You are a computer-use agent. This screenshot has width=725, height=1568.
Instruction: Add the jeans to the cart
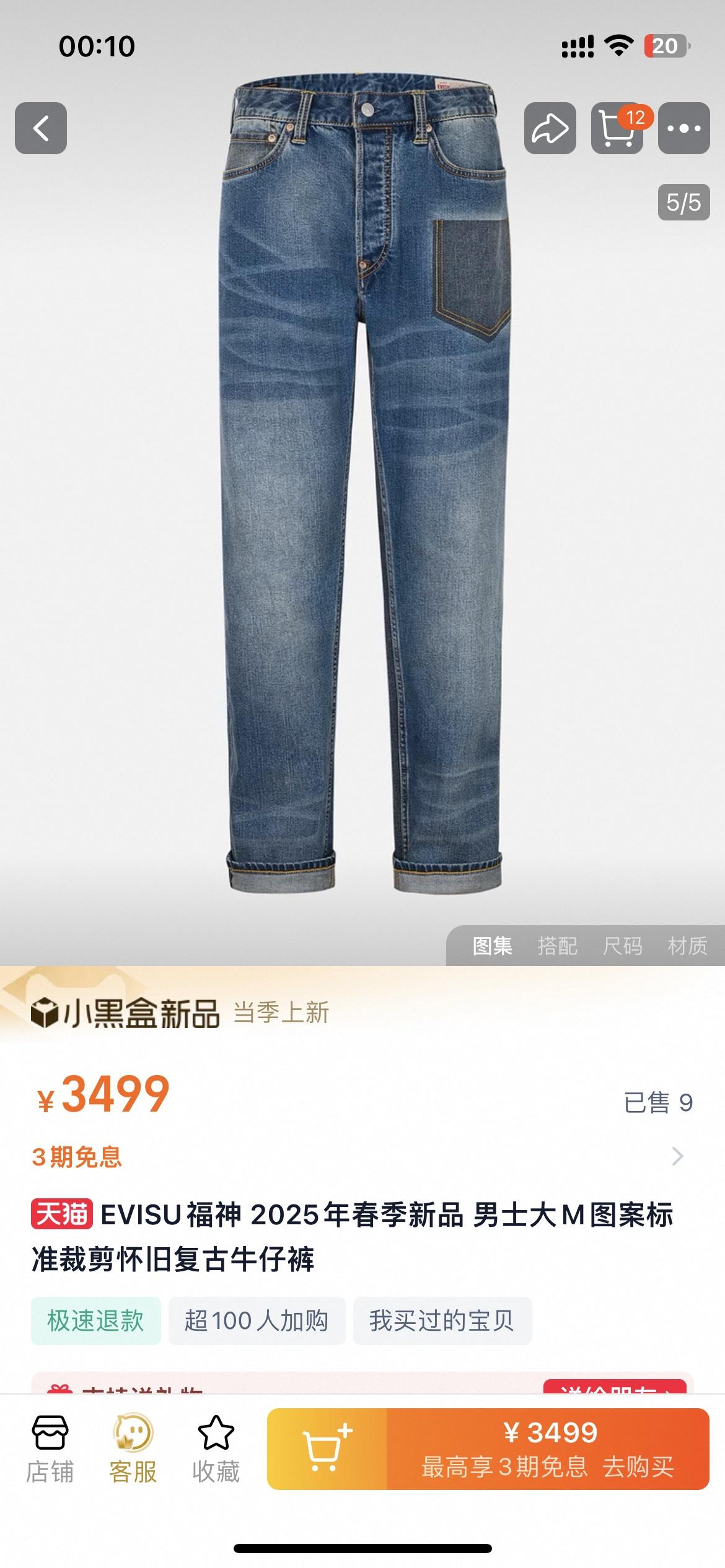(327, 1449)
